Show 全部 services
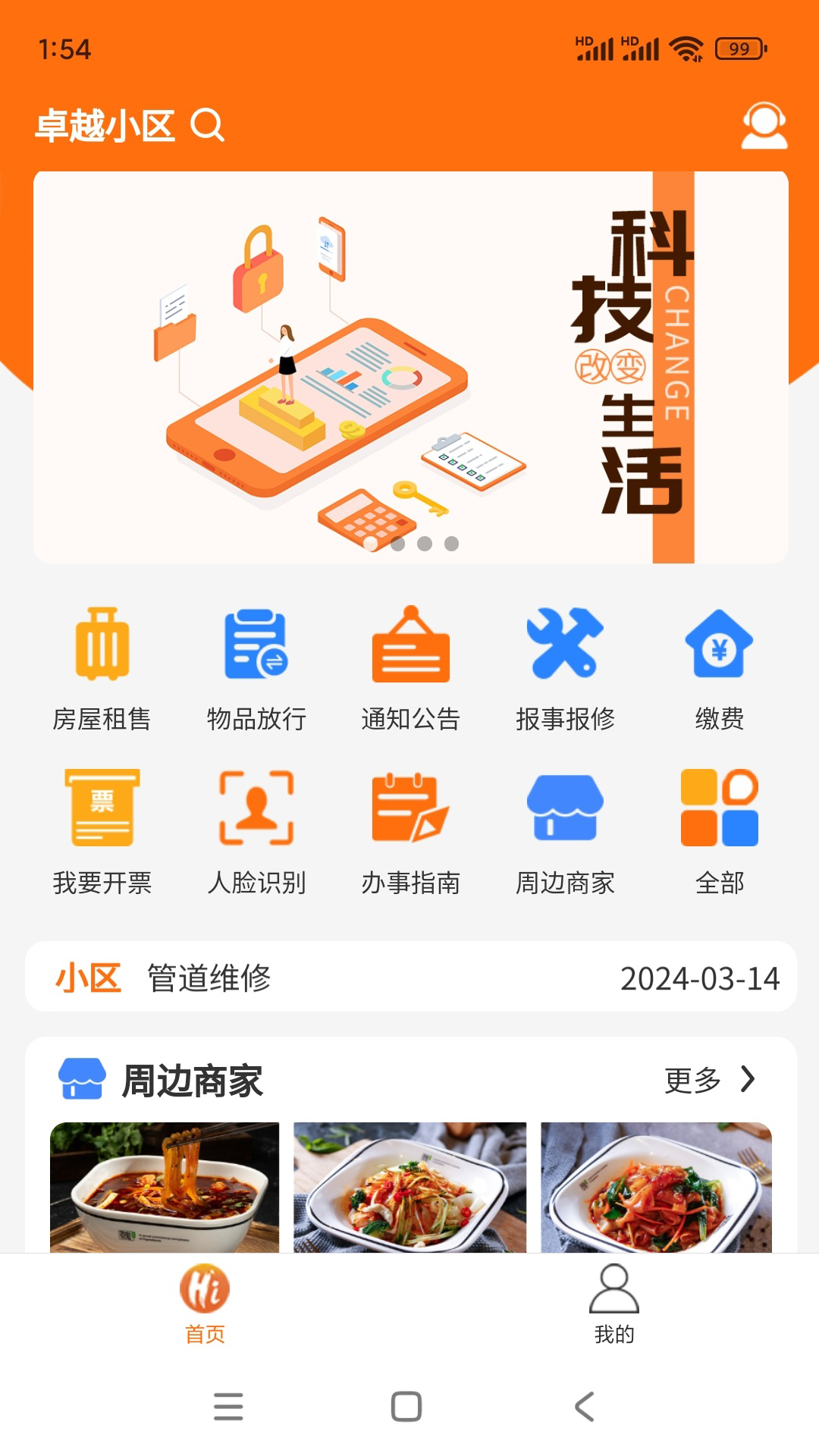The height and width of the screenshot is (1456, 819). point(719,831)
